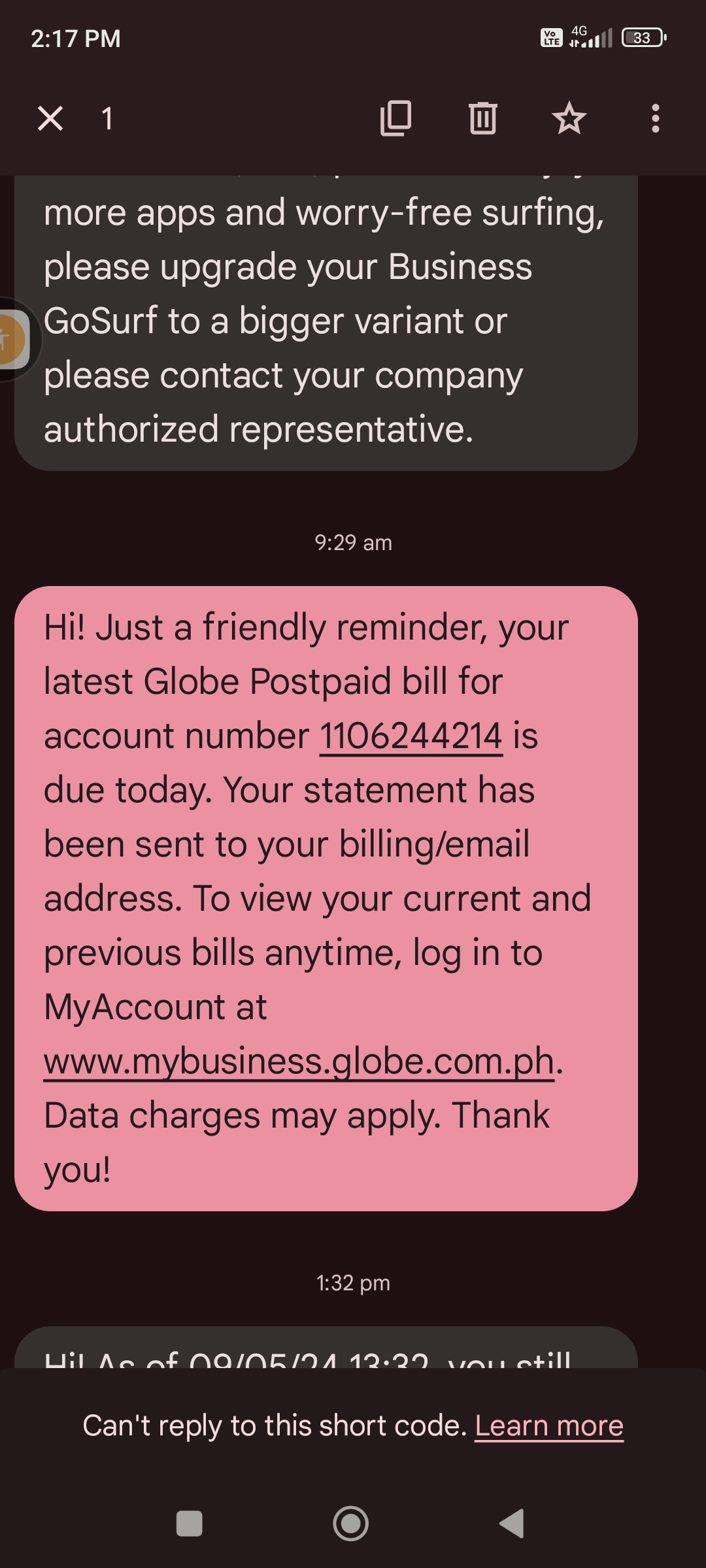Viewport: 706px width, 1568px height.
Task: Tap the system back button
Action: click(513, 1524)
